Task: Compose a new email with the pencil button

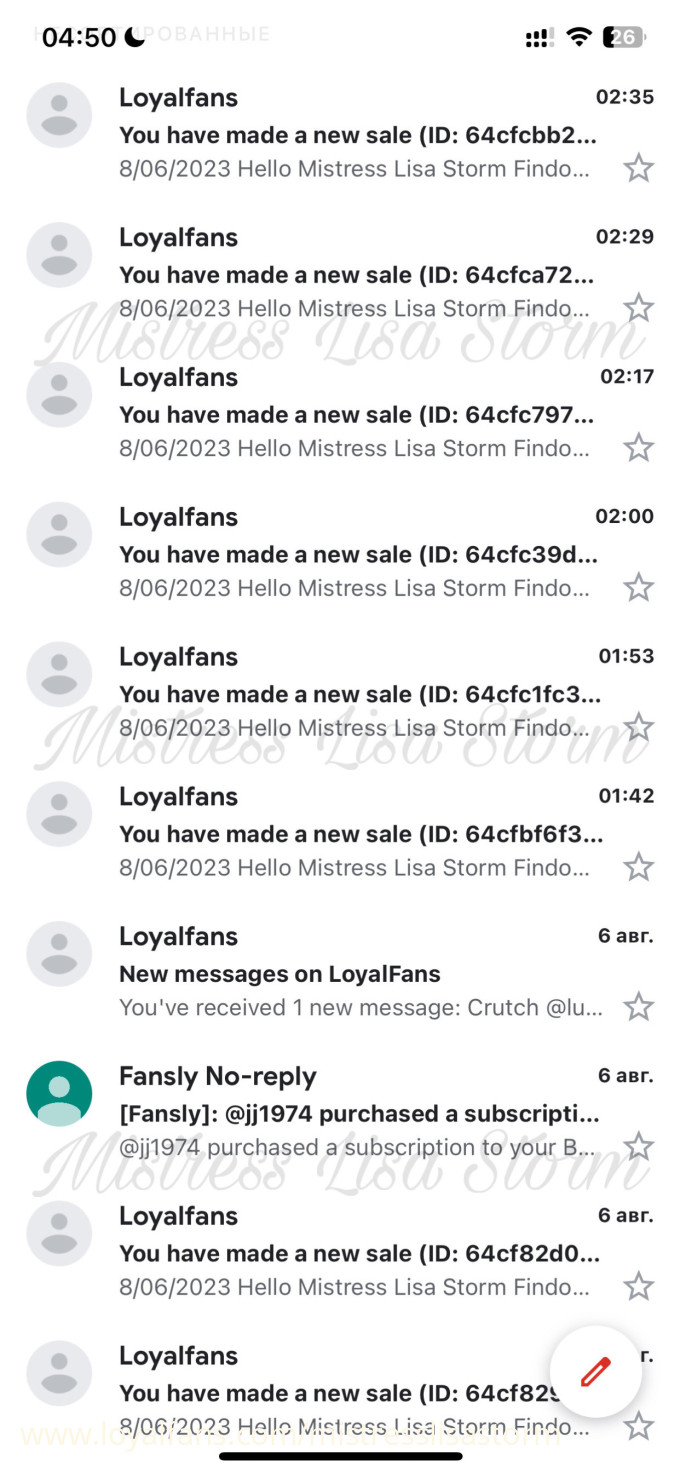Action: click(595, 1372)
